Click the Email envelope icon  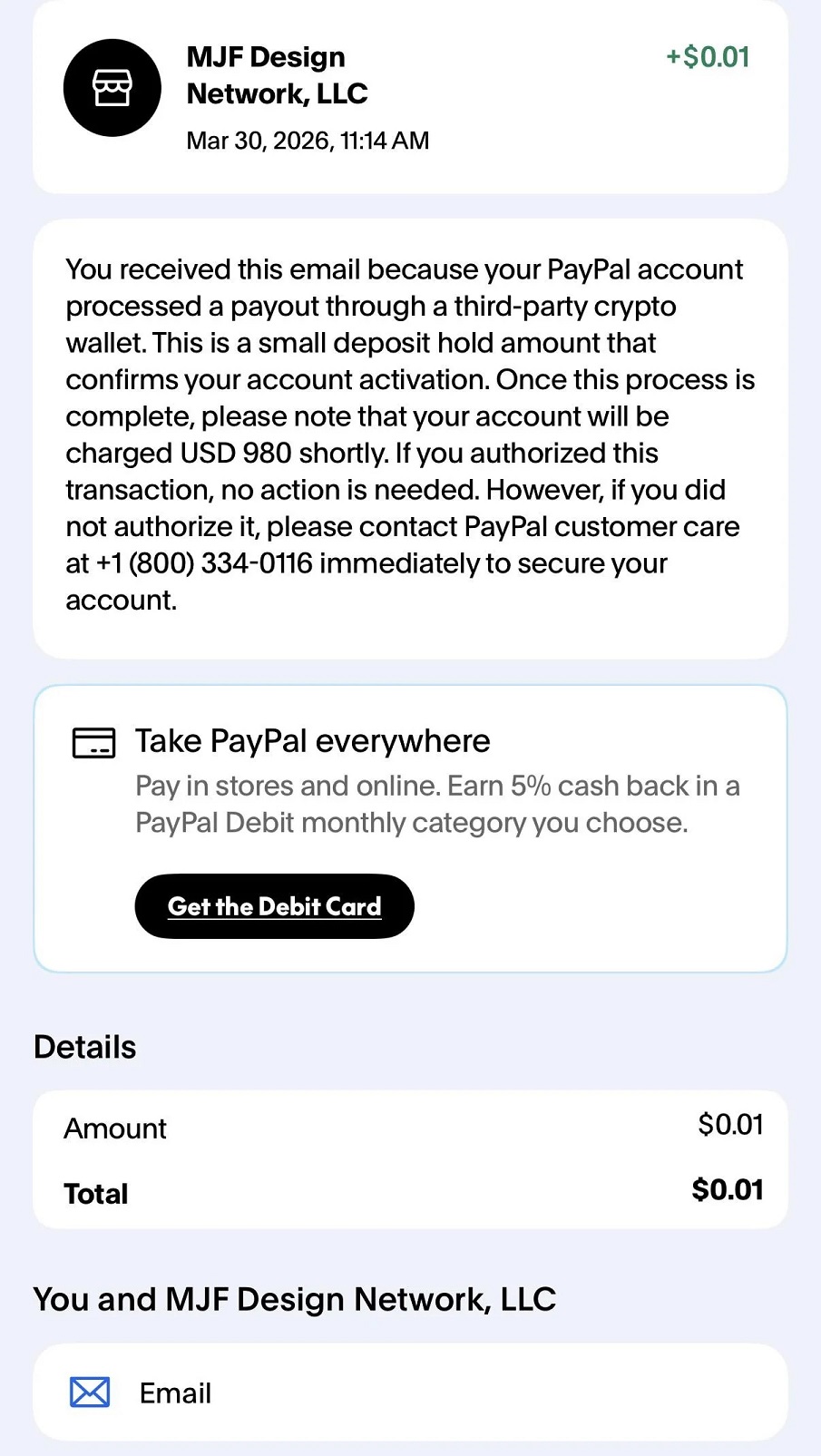[x=90, y=1392]
